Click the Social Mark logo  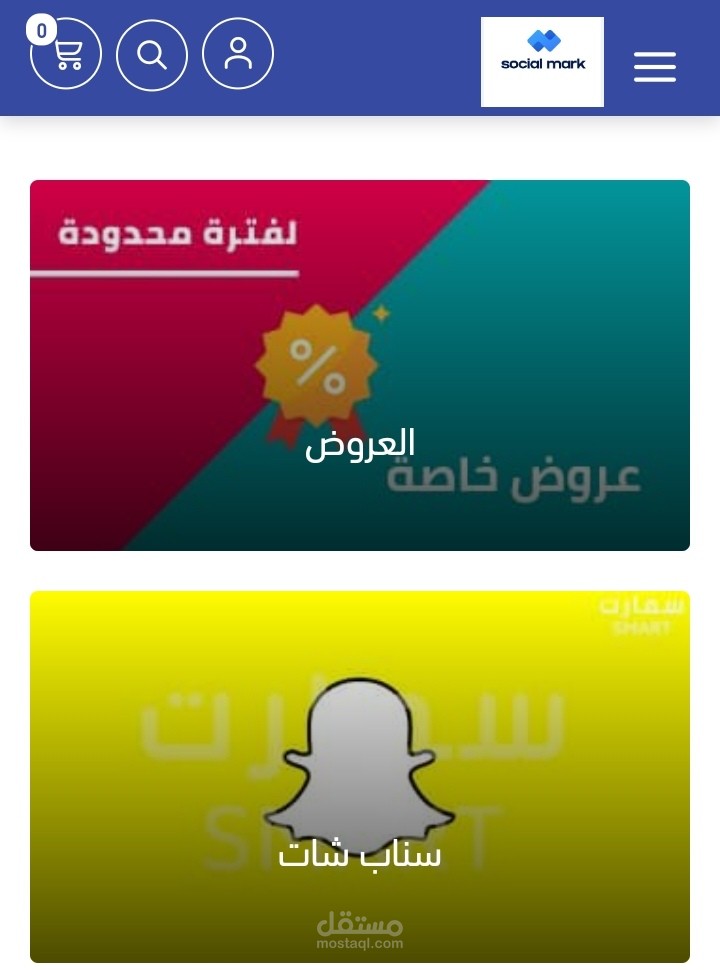click(542, 61)
